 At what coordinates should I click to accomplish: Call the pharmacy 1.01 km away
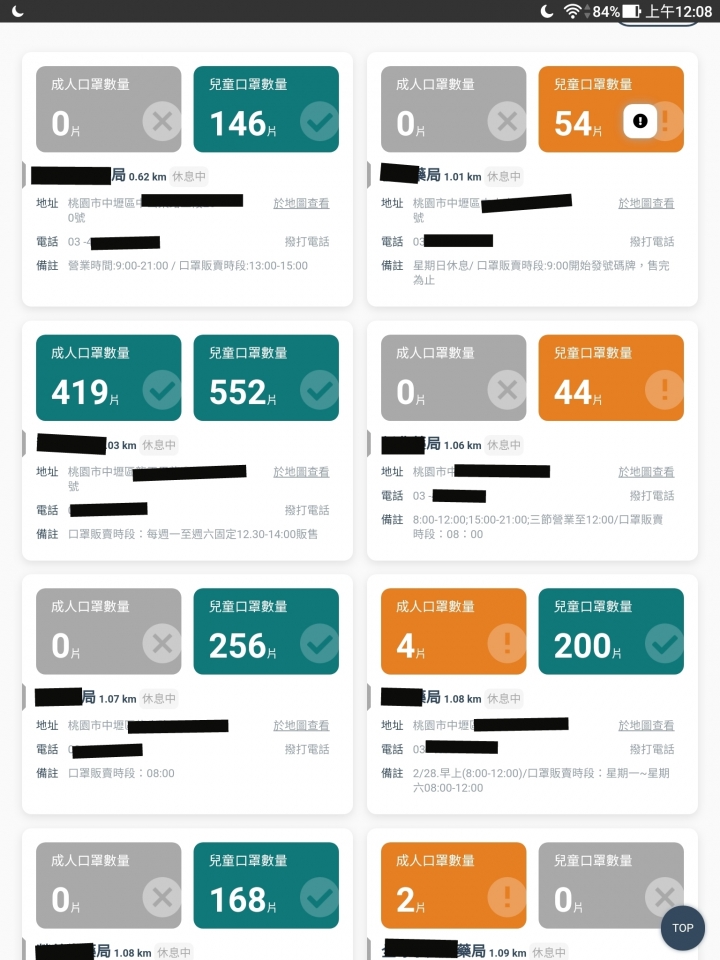click(x=651, y=242)
